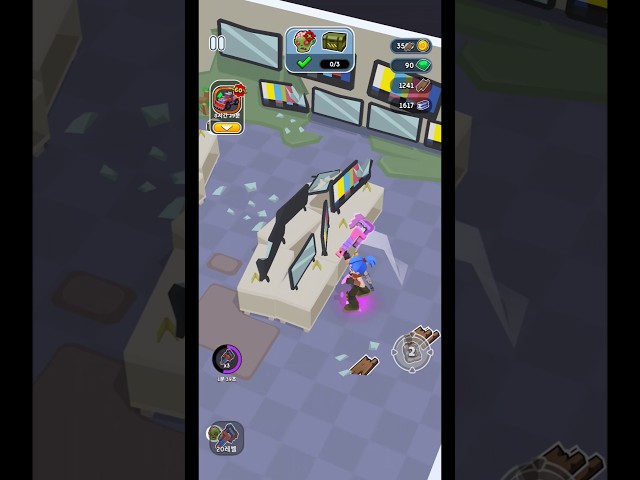Viewport: 640px width, 480px height.
Task: Open the red truck 60% offer
Action: 227,101
